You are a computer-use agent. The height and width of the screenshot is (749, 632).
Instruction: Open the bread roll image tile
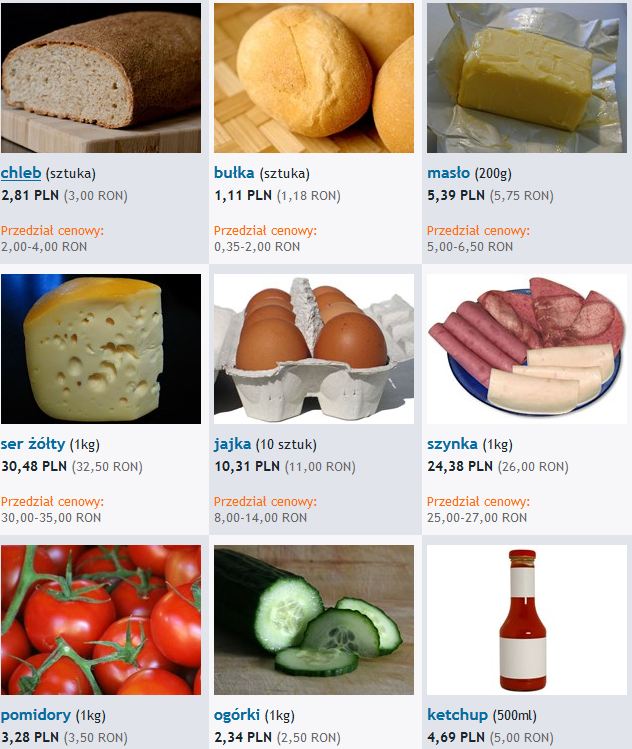[x=314, y=78]
